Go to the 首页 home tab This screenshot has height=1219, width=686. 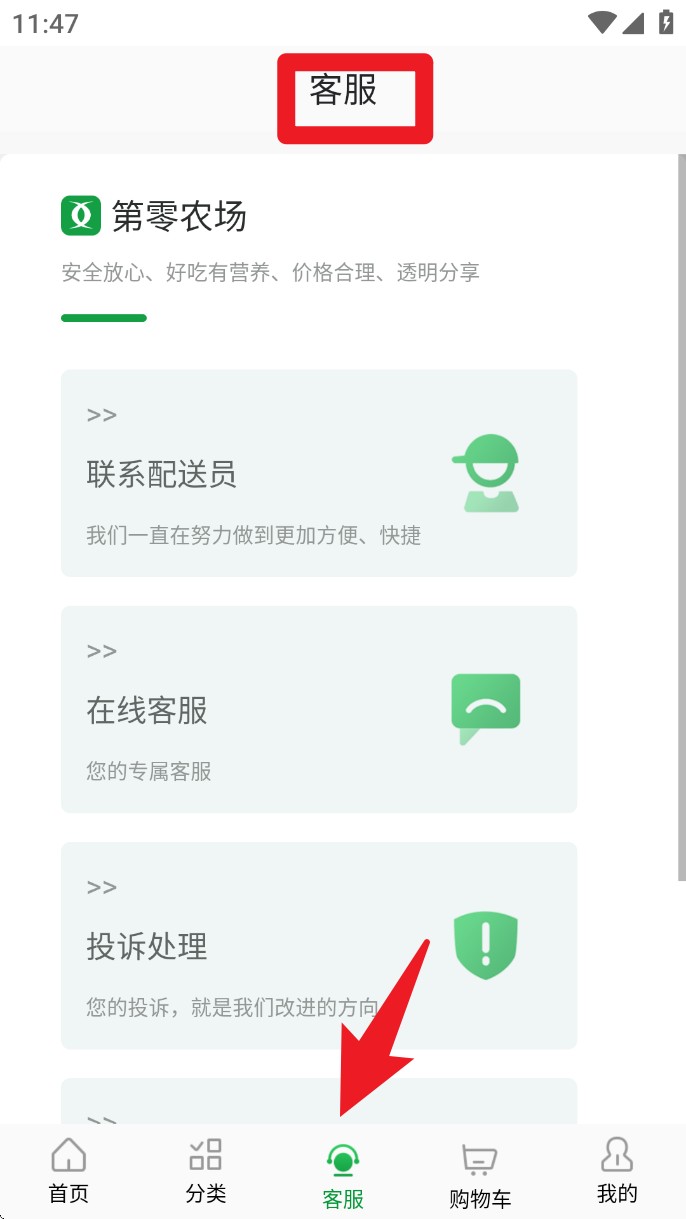(69, 1171)
